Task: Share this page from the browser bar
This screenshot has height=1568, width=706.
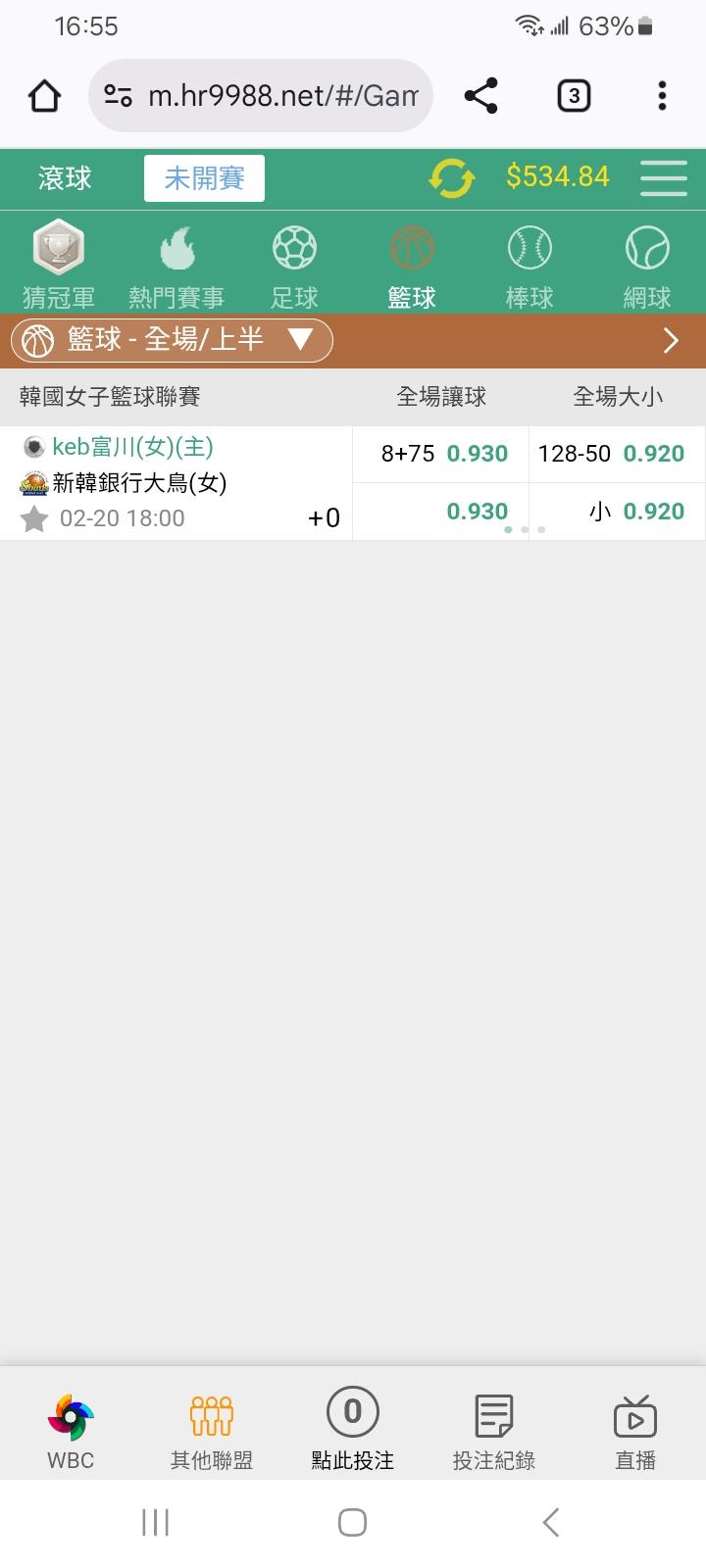Action: coord(480,96)
